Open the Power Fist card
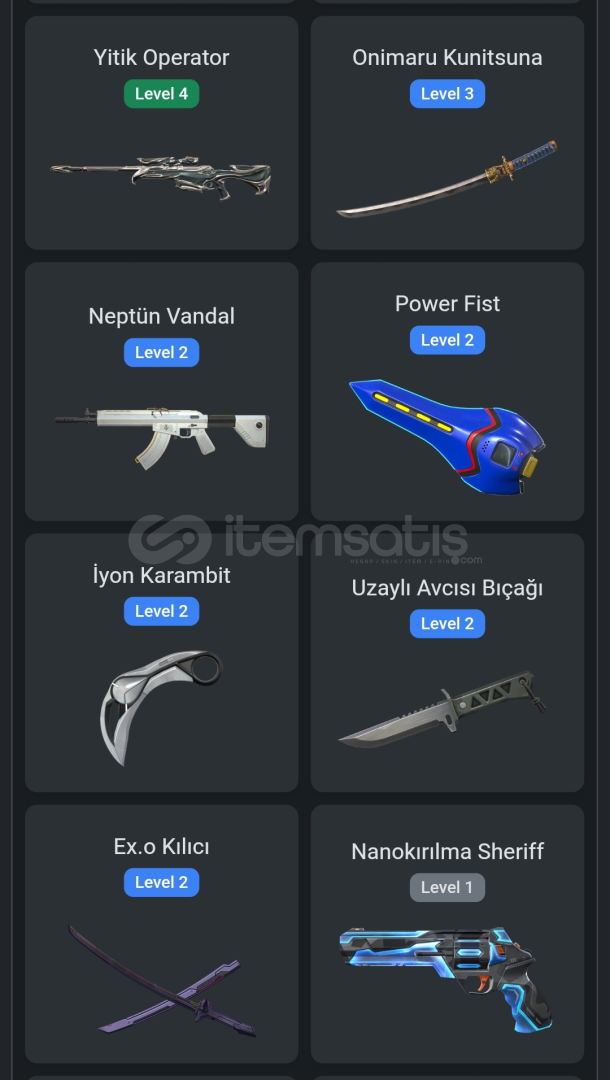 448,391
